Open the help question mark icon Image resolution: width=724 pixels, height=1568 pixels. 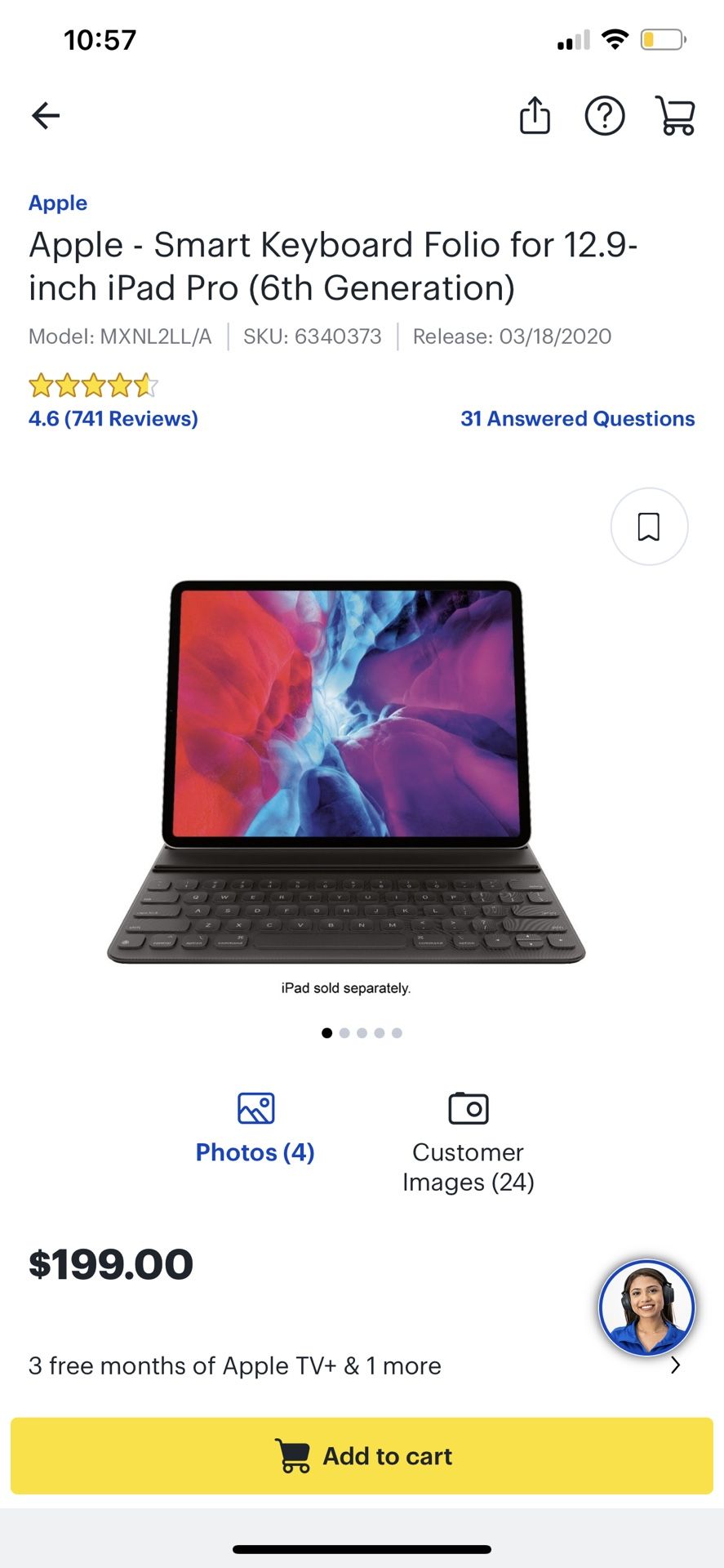tap(605, 115)
